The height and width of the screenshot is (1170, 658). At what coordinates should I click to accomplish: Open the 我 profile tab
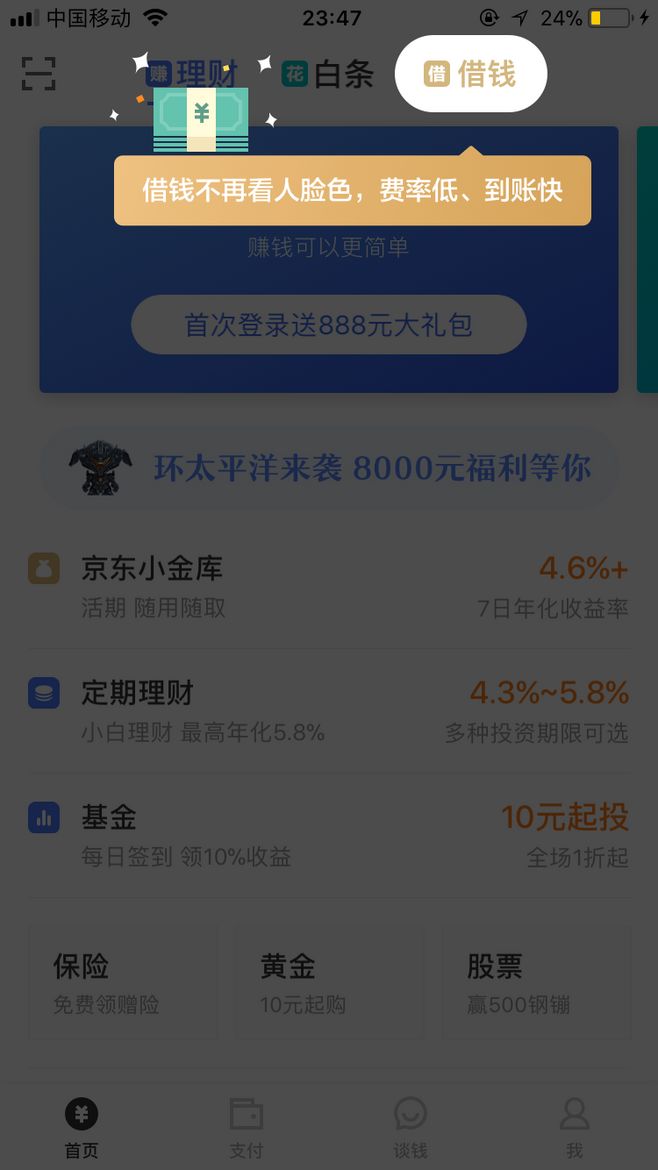(574, 1127)
